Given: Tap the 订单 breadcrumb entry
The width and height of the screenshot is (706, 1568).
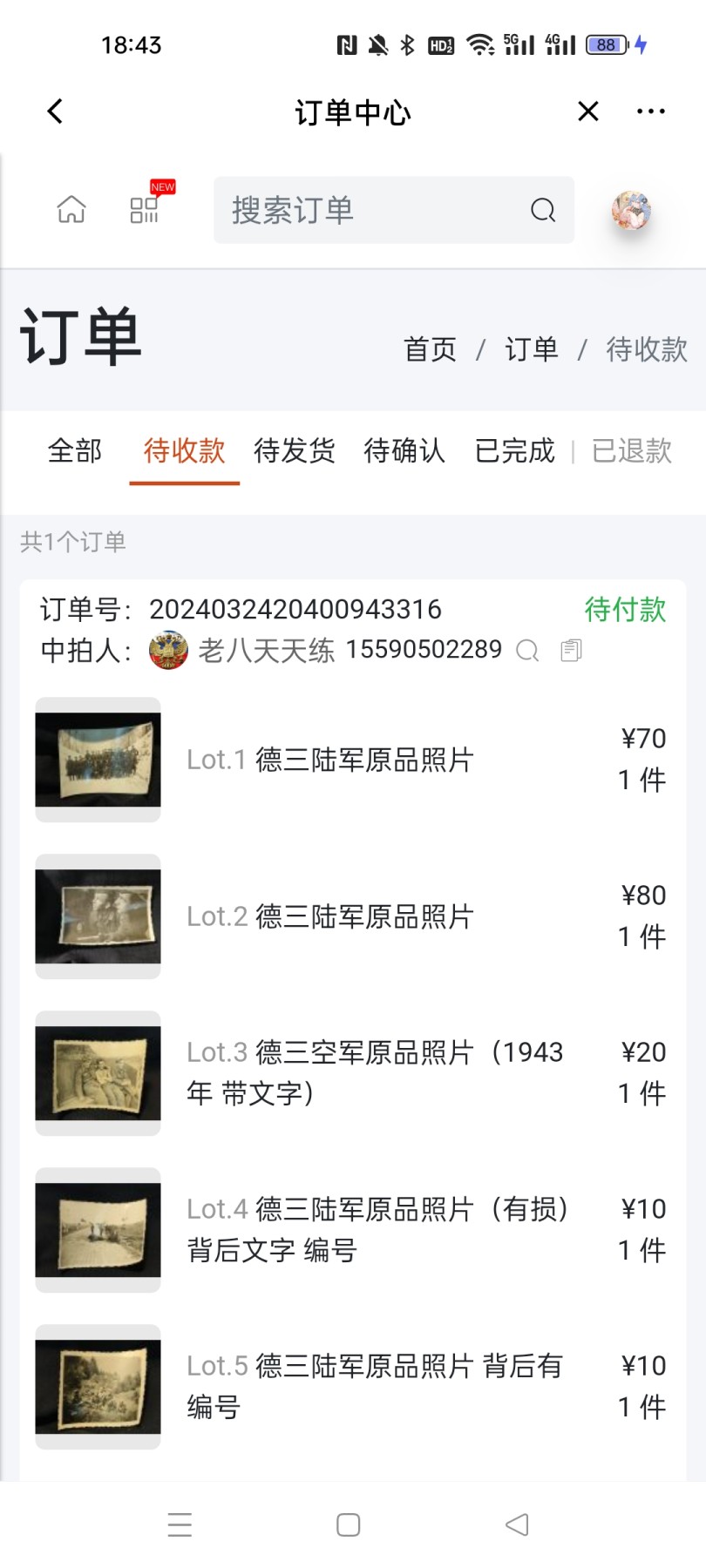Looking at the screenshot, I should [x=532, y=349].
